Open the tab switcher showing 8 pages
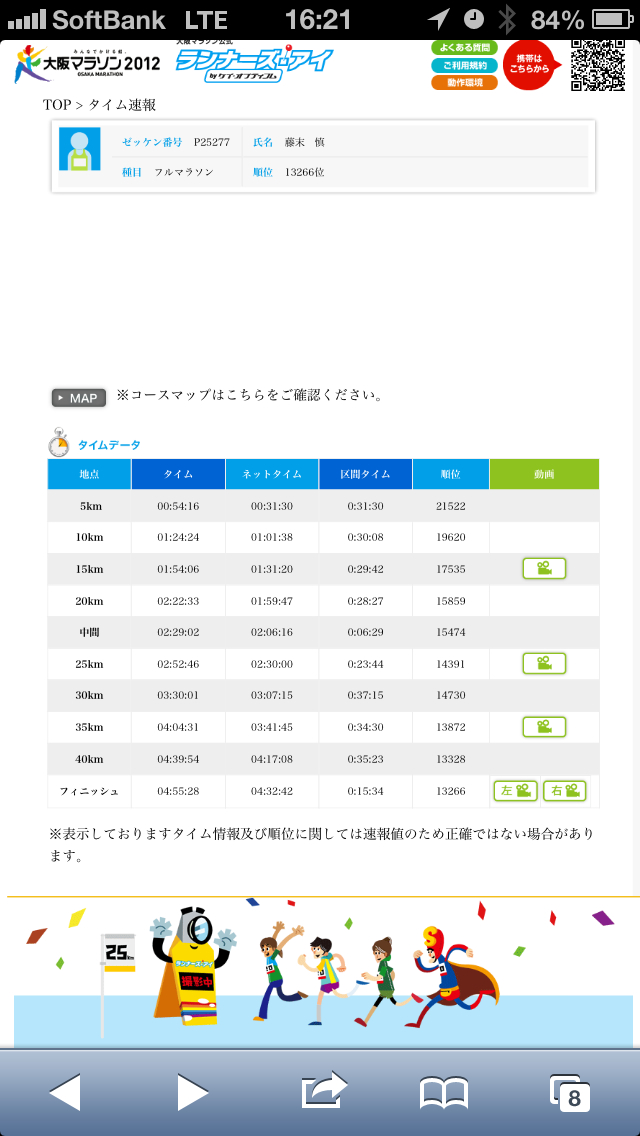The image size is (640, 1136). (570, 1093)
